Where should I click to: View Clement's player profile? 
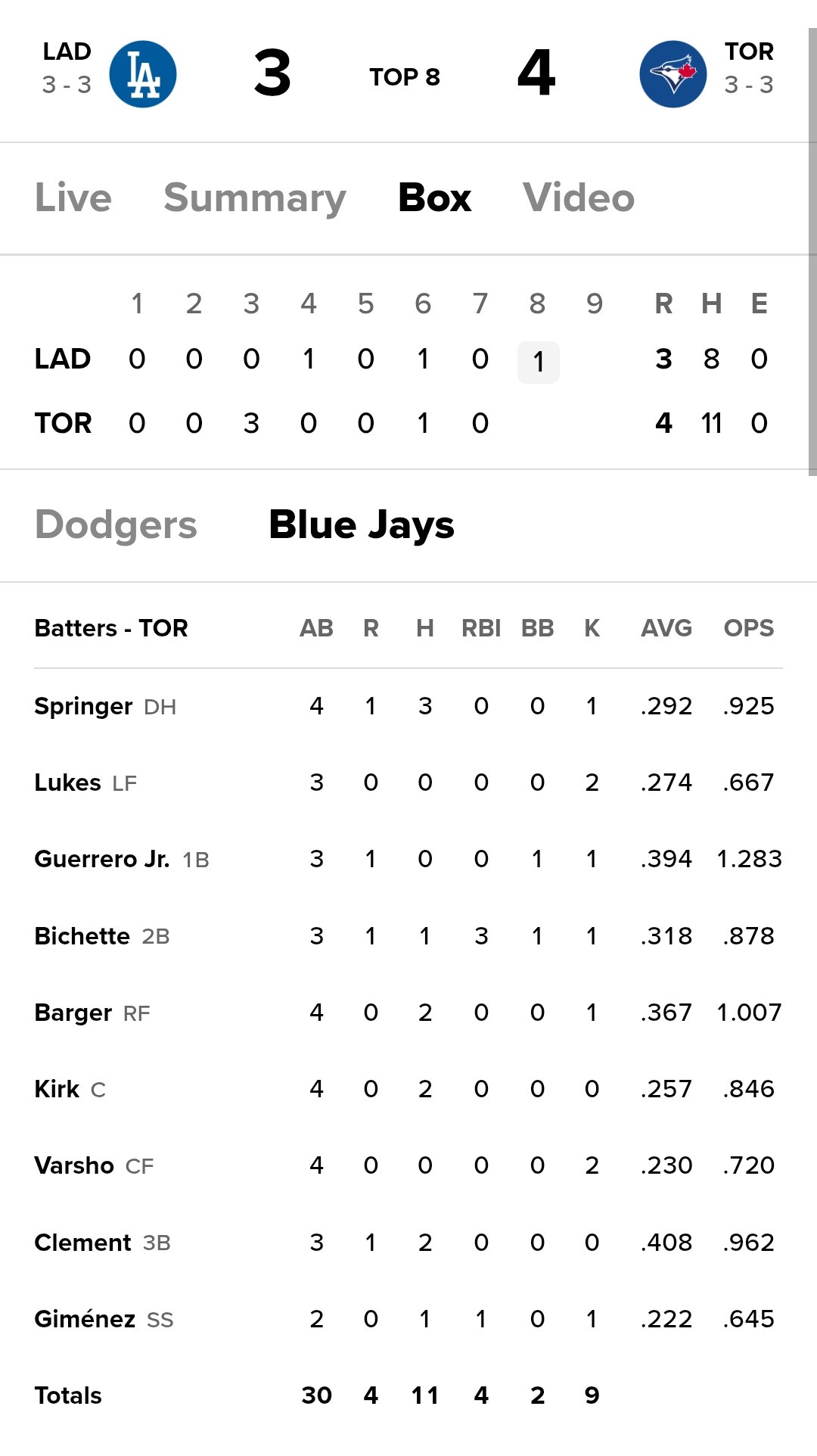[83, 1243]
